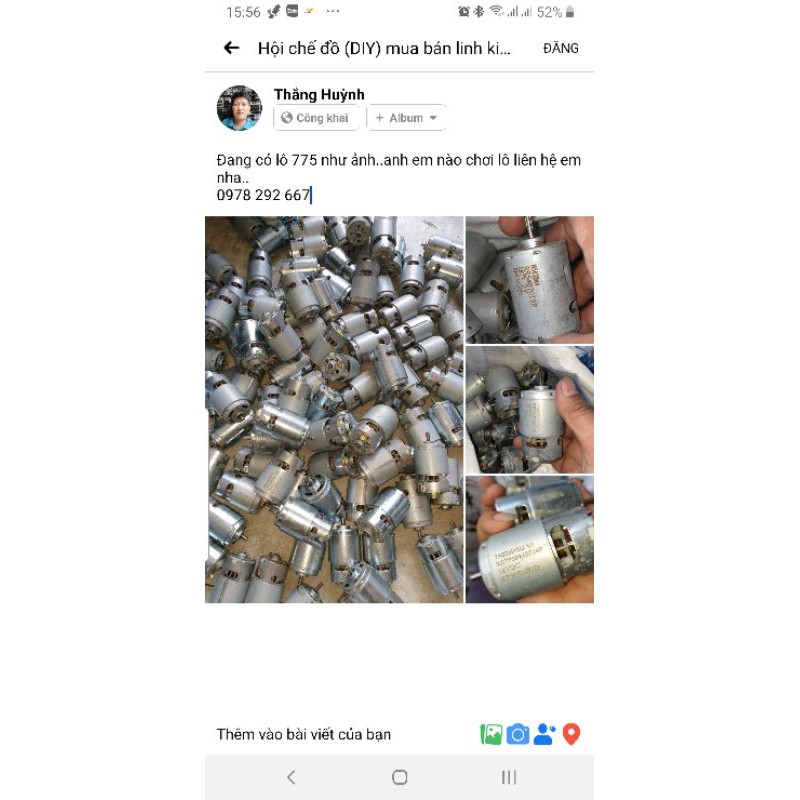Screen dimensions: 800x800
Task: Open the middle right motor photo
Action: pyautogui.click(x=529, y=409)
